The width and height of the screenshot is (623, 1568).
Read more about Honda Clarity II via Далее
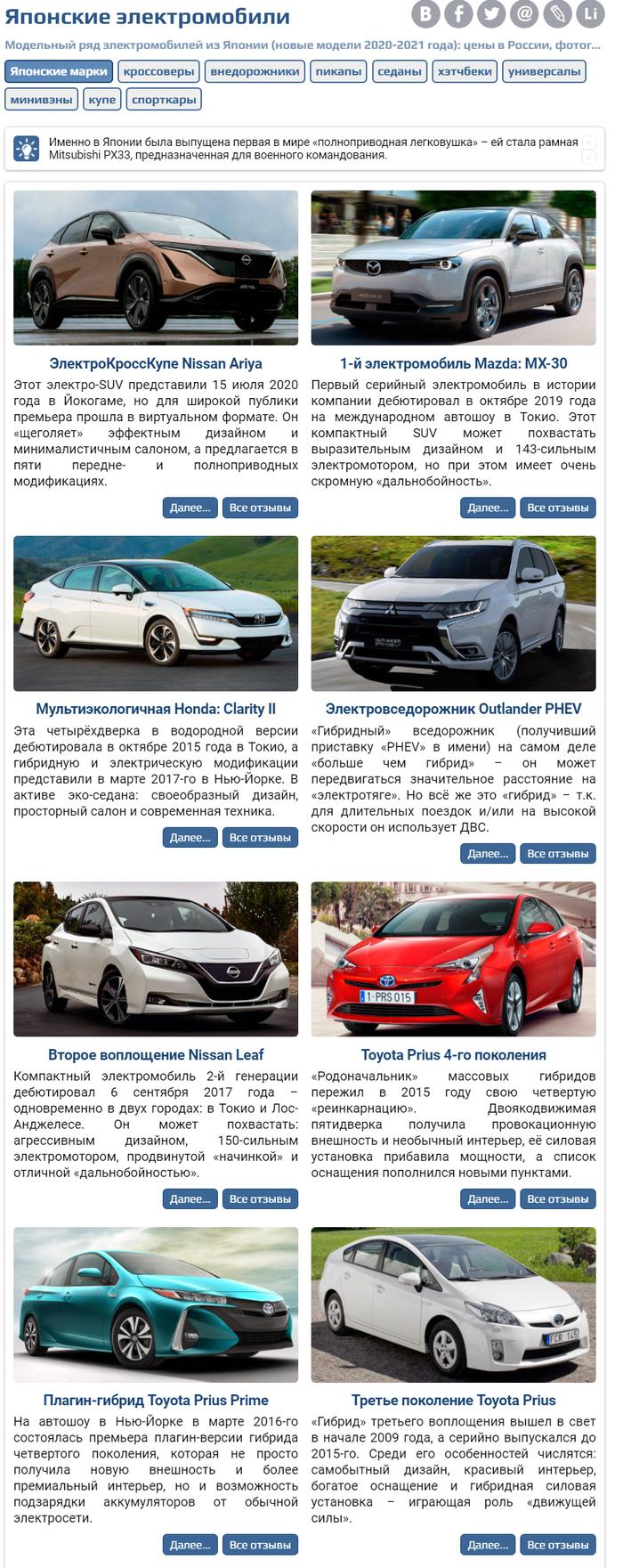pyautogui.click(x=190, y=837)
